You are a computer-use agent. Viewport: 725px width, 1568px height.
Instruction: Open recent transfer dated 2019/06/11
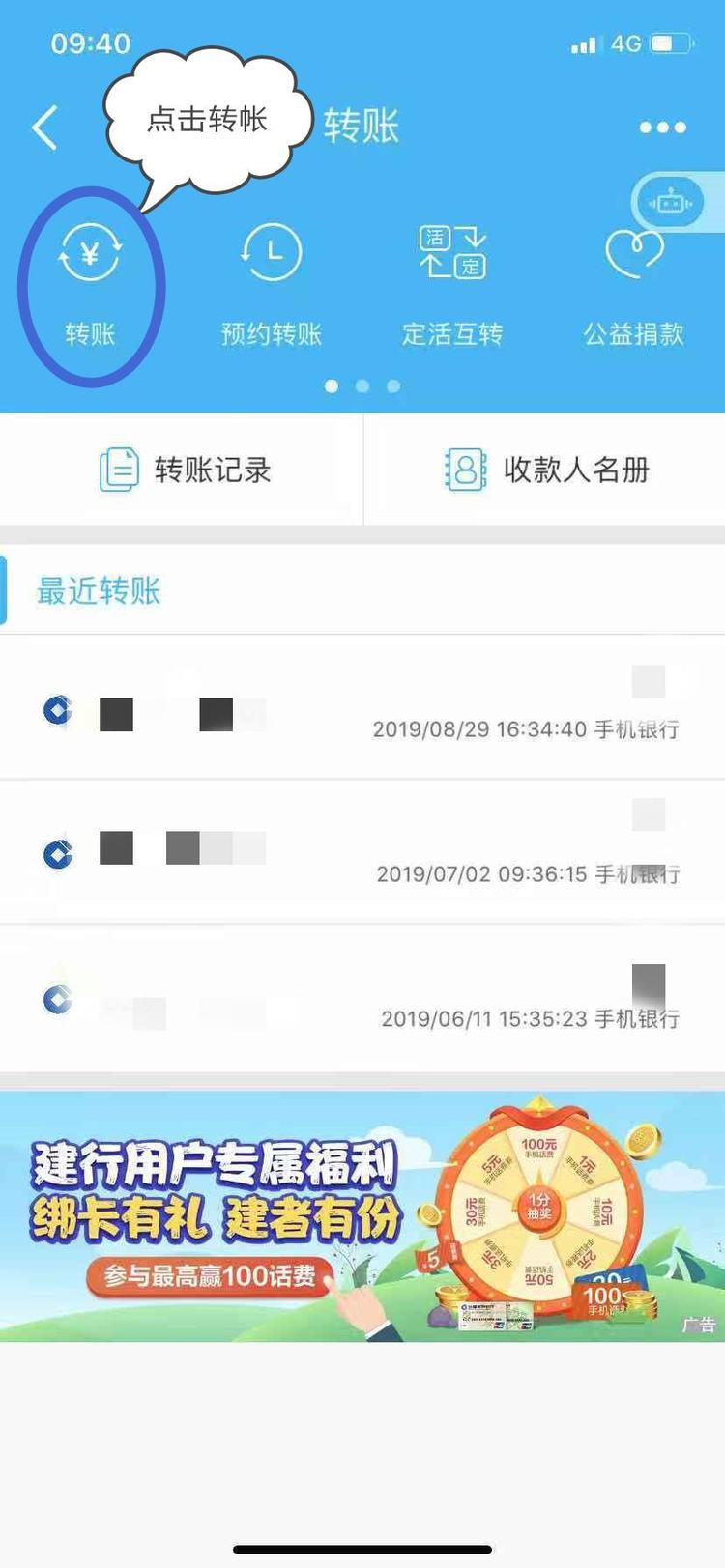tap(362, 998)
